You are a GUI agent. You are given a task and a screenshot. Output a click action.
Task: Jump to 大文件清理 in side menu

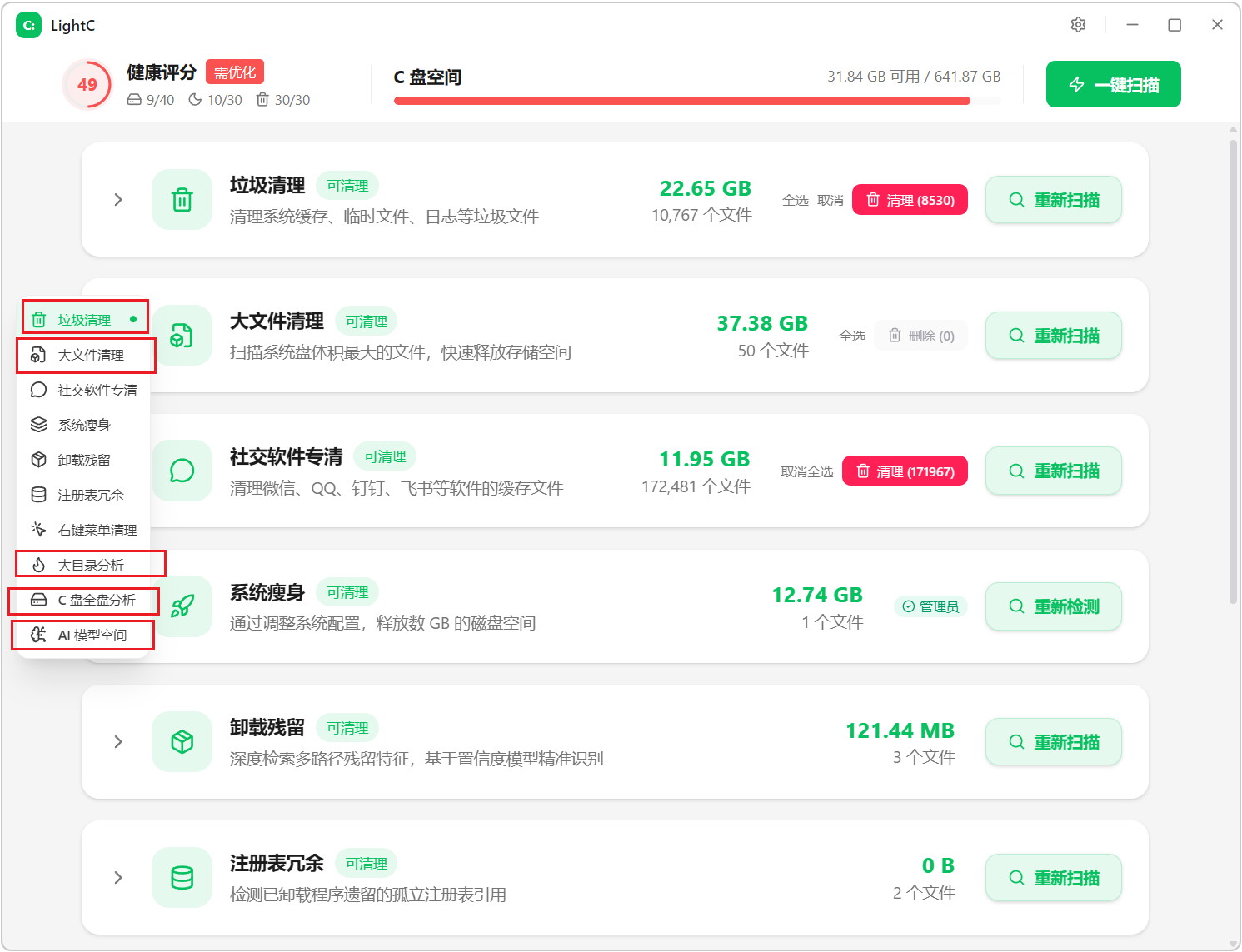85,356
